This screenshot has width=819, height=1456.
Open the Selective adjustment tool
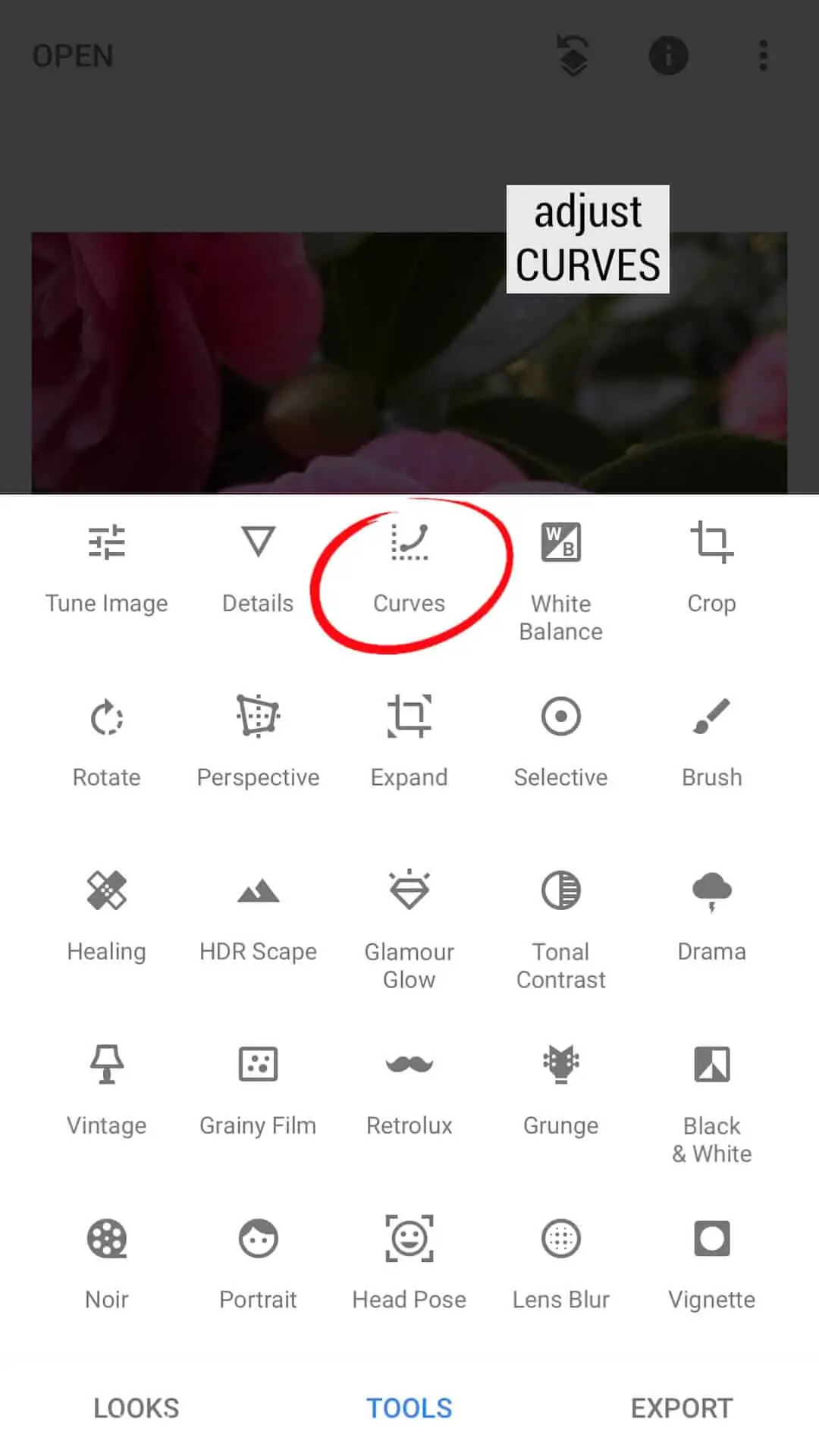pos(561,742)
